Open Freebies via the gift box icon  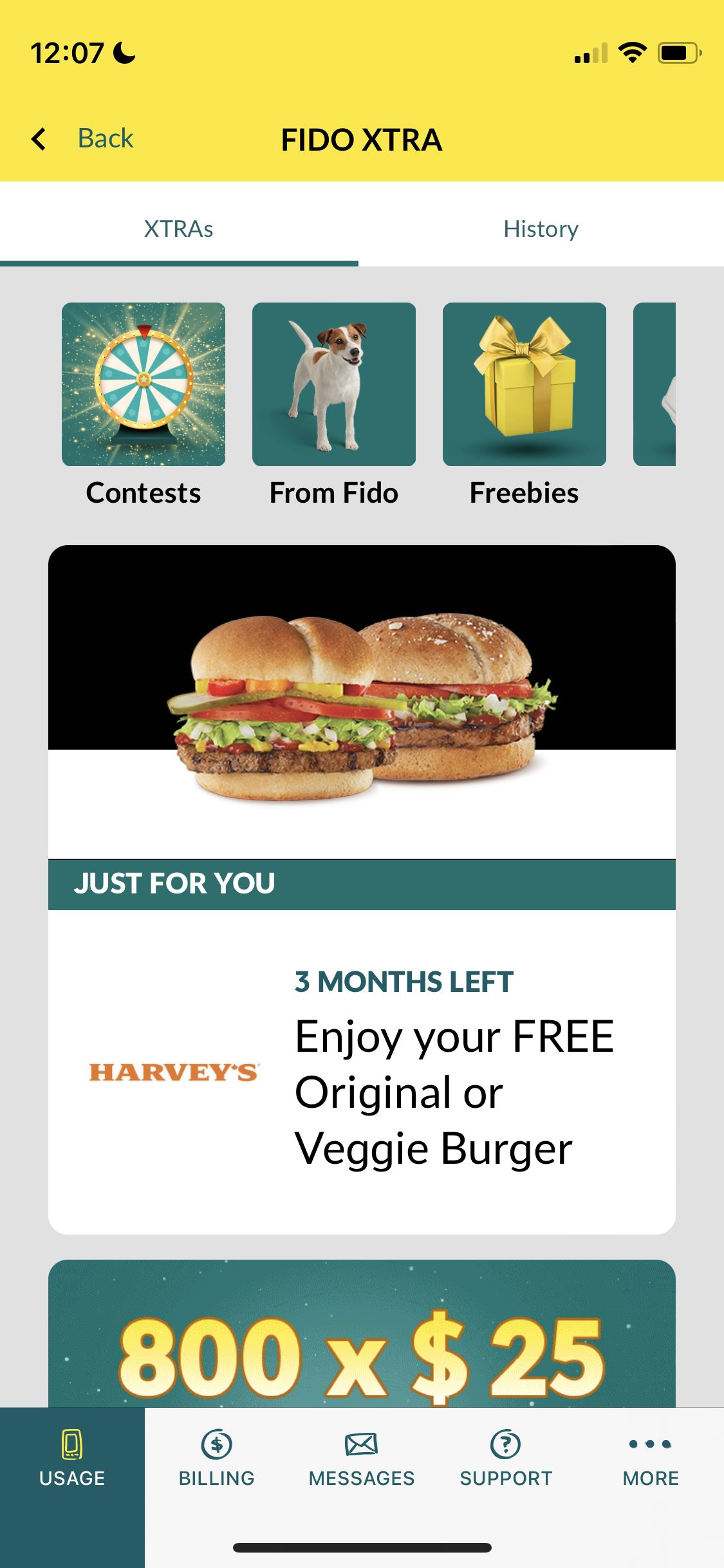click(x=524, y=384)
